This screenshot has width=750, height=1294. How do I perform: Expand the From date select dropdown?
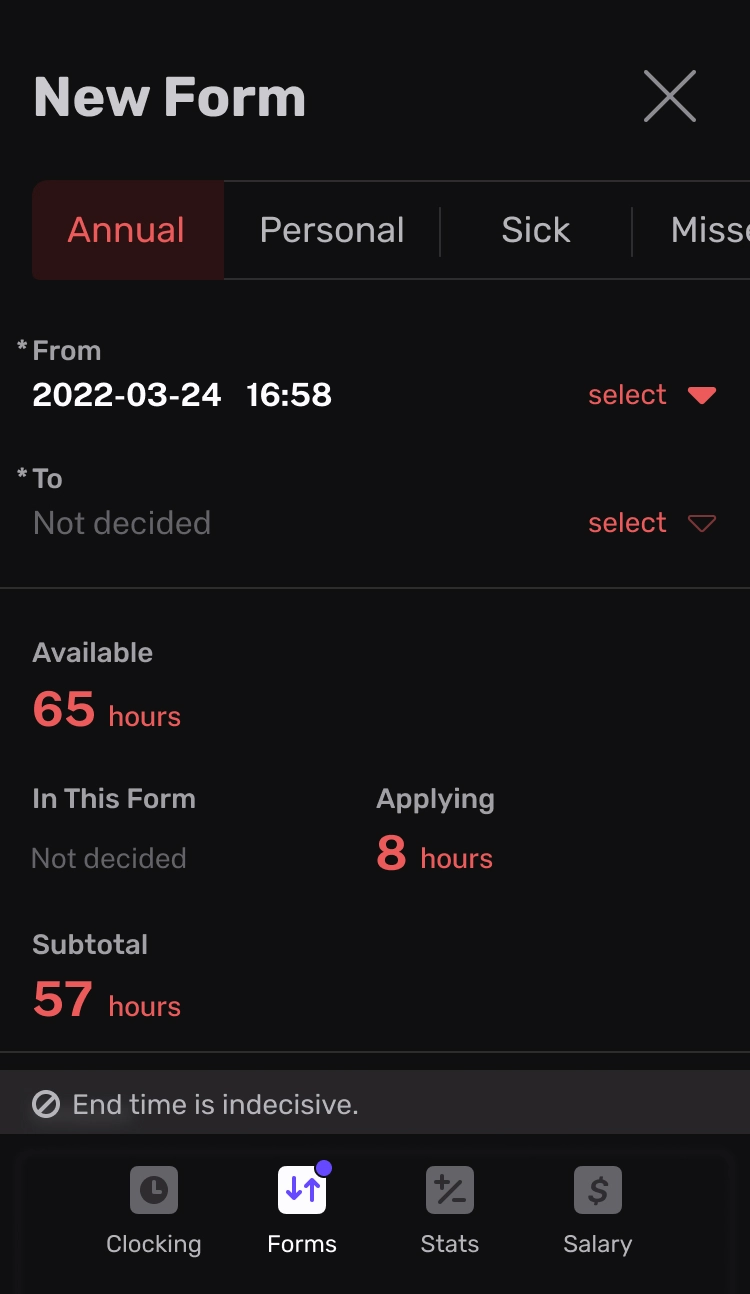[652, 395]
